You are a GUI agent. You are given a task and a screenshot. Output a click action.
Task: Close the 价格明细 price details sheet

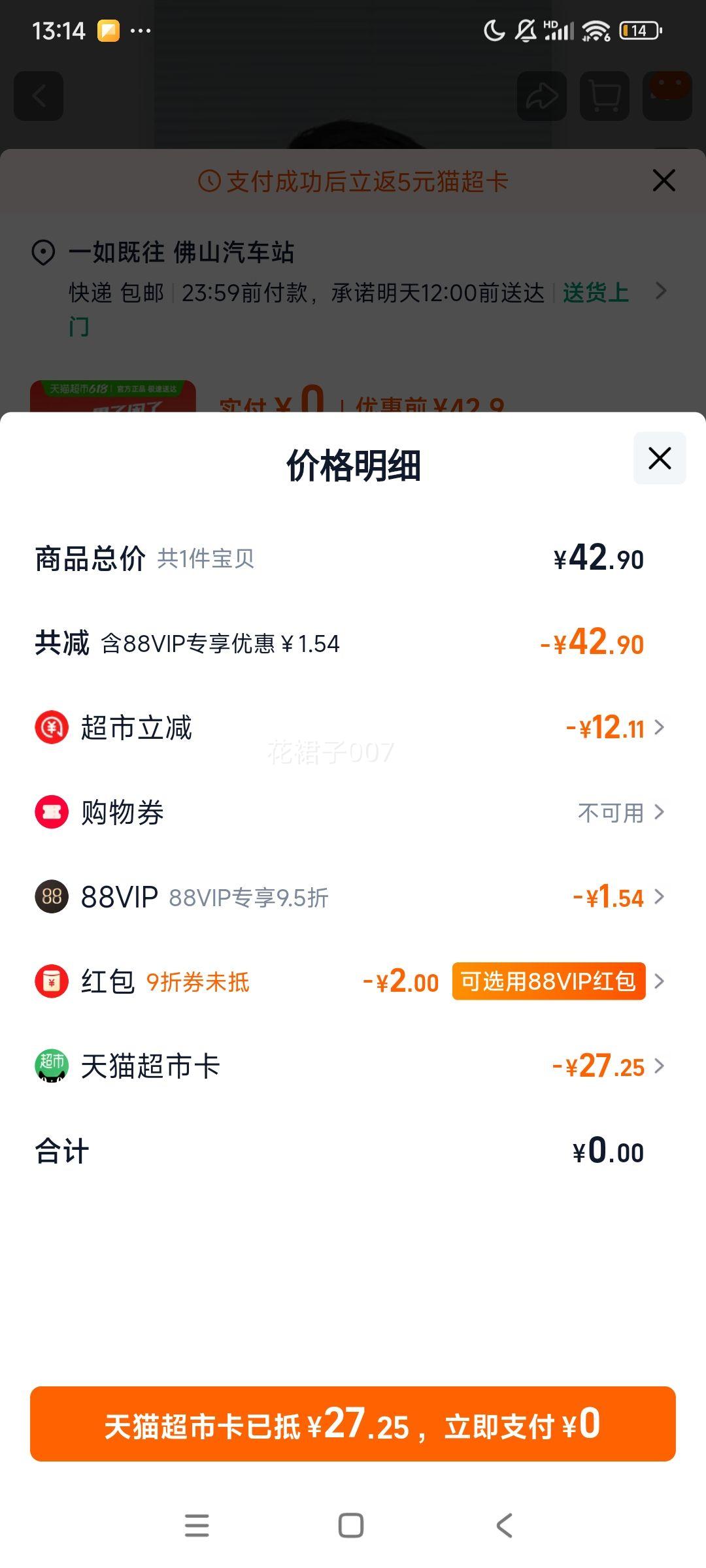tap(660, 458)
